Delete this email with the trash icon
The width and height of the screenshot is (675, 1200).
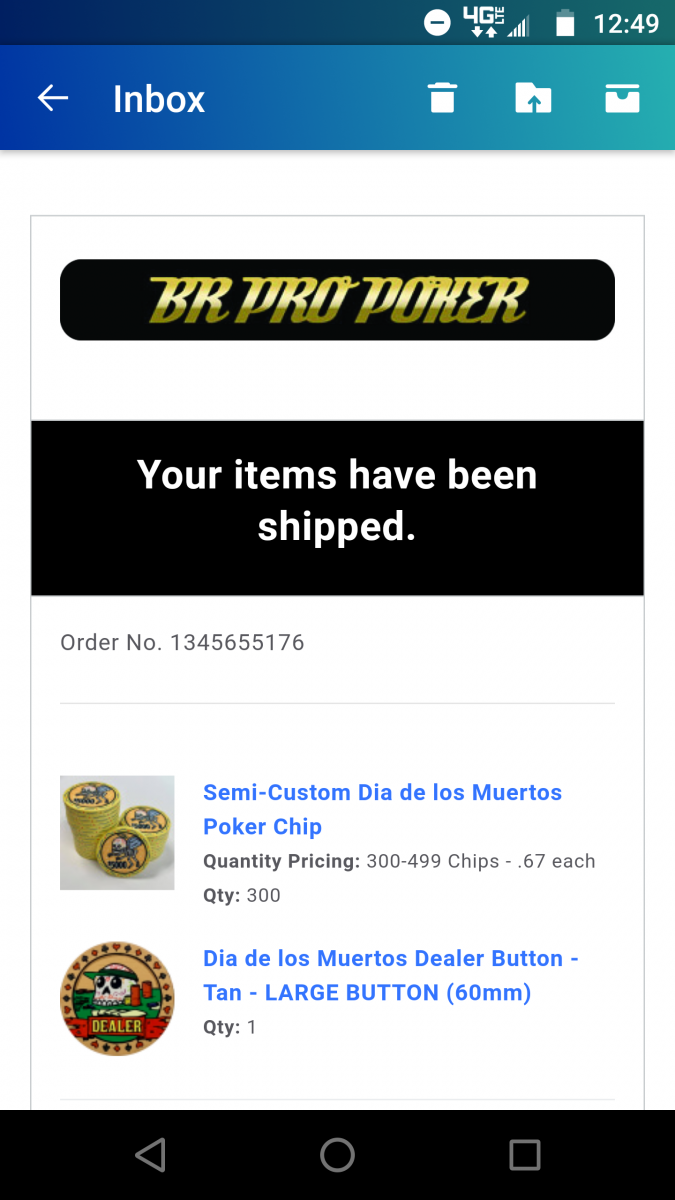click(x=442, y=98)
